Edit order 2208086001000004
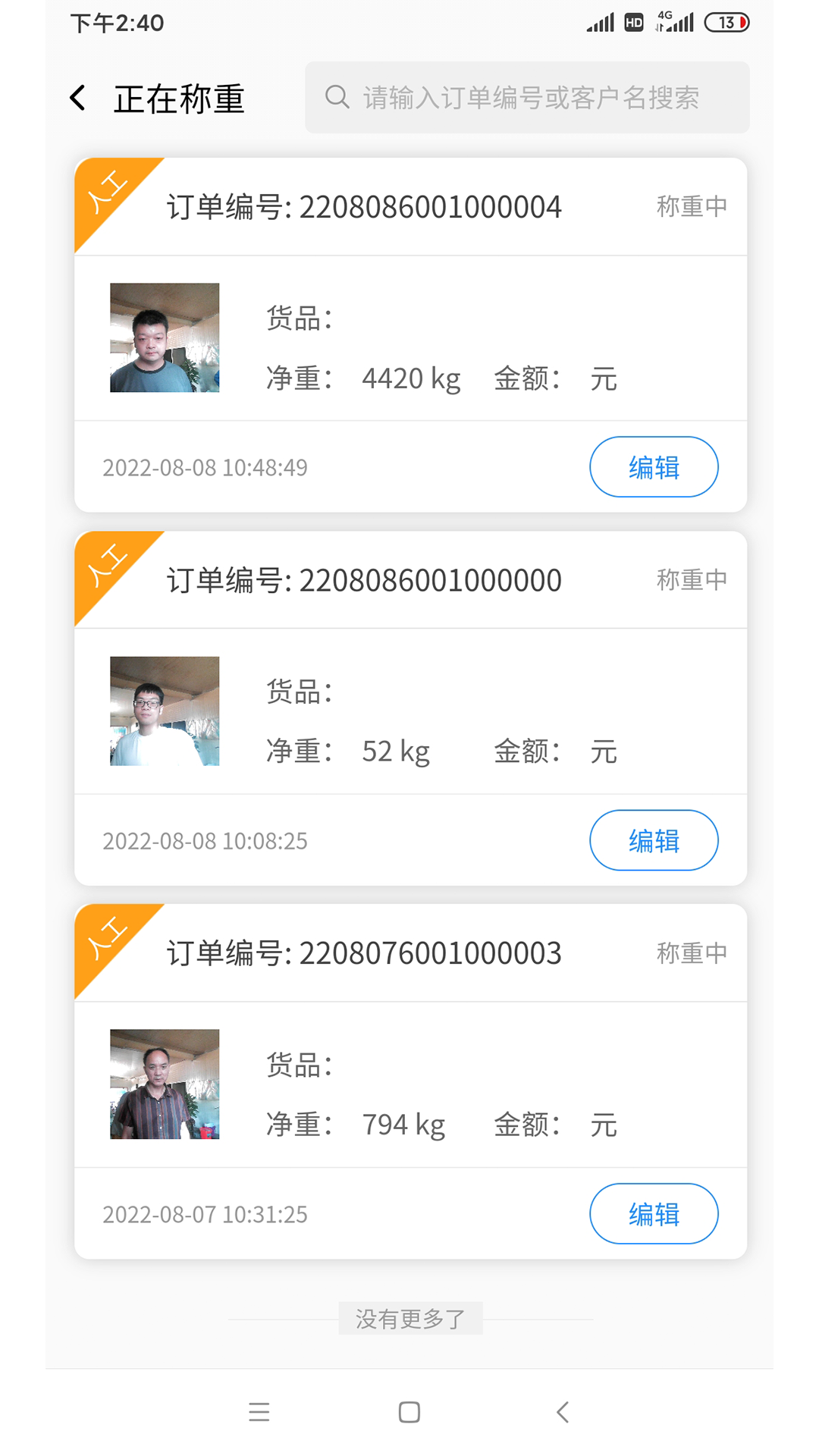The height and width of the screenshot is (1456, 819). [653, 467]
